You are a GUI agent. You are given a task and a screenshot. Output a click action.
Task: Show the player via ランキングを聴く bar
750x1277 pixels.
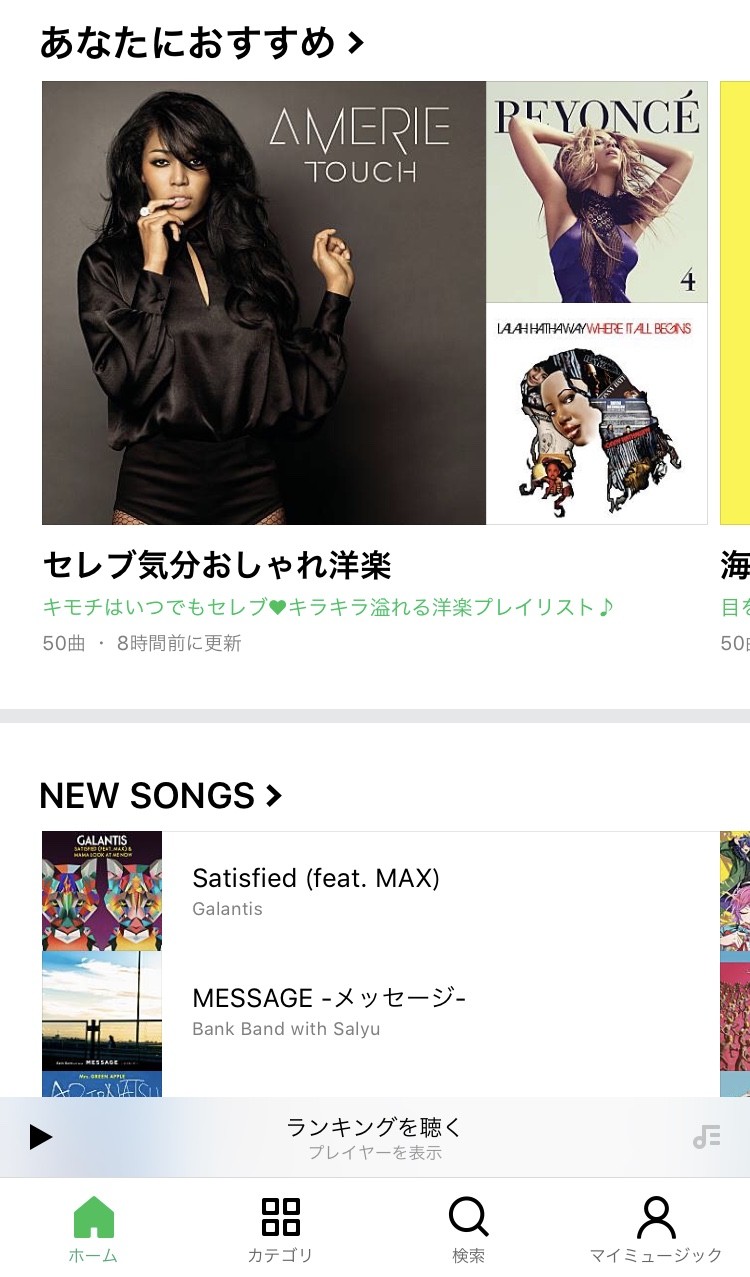coord(374,1137)
